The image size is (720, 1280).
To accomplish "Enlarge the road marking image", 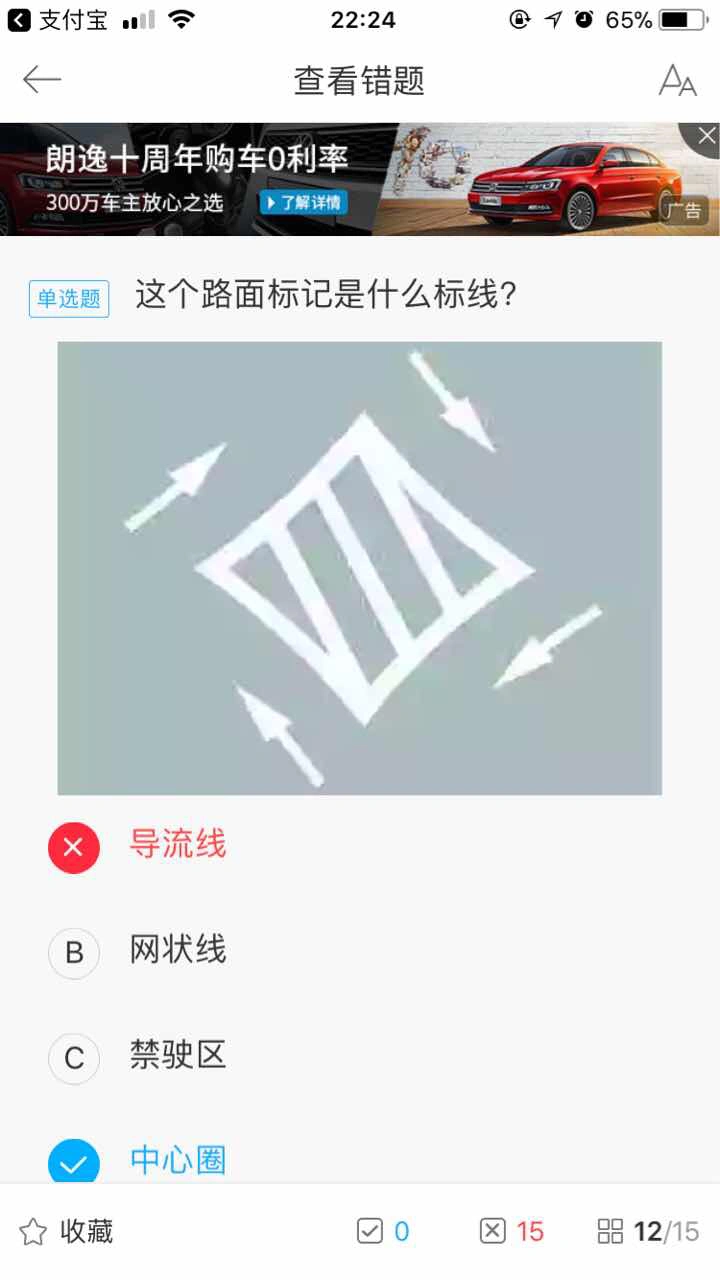I will coord(359,568).
